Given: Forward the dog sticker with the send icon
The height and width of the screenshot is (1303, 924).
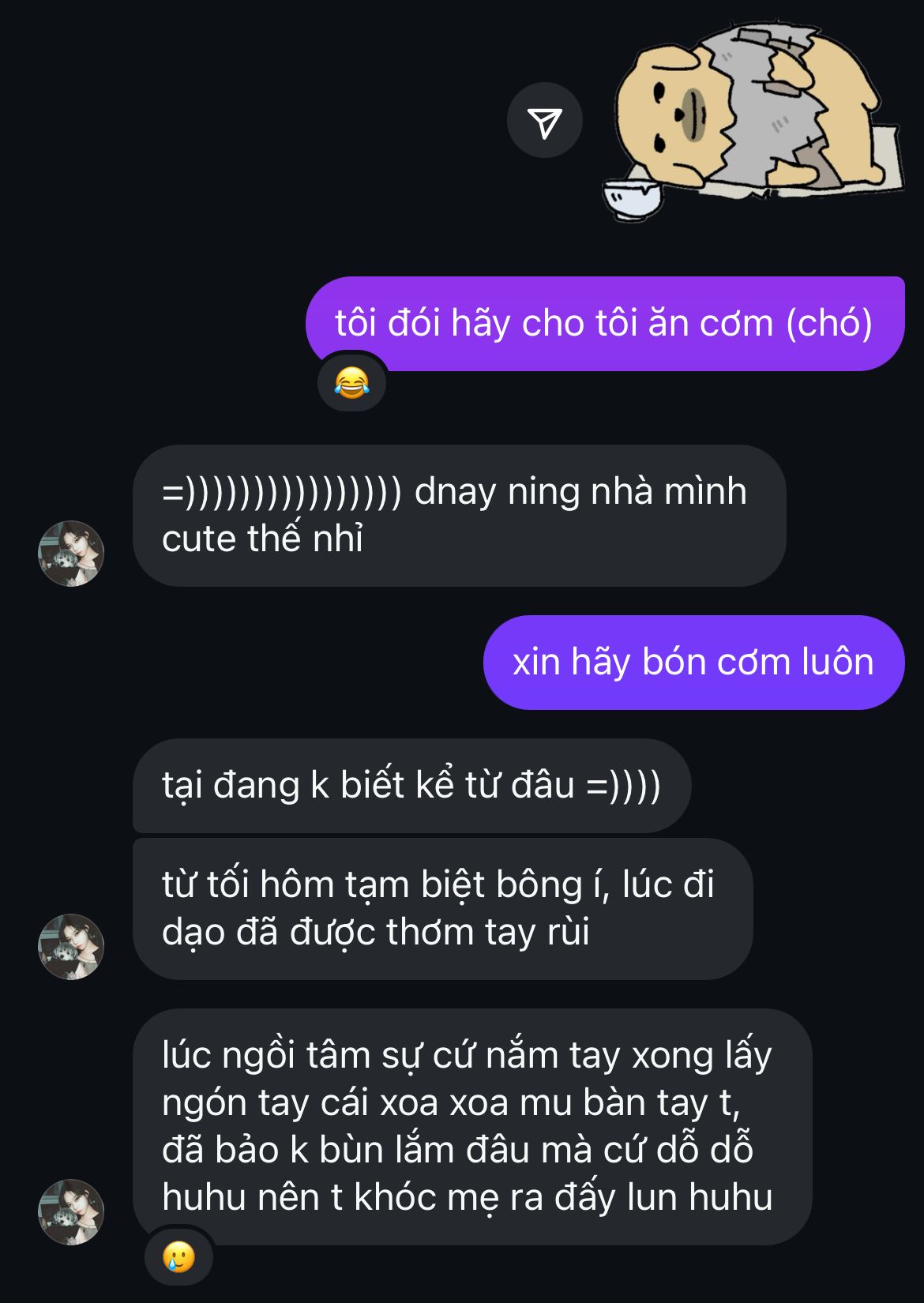Looking at the screenshot, I should (x=544, y=121).
